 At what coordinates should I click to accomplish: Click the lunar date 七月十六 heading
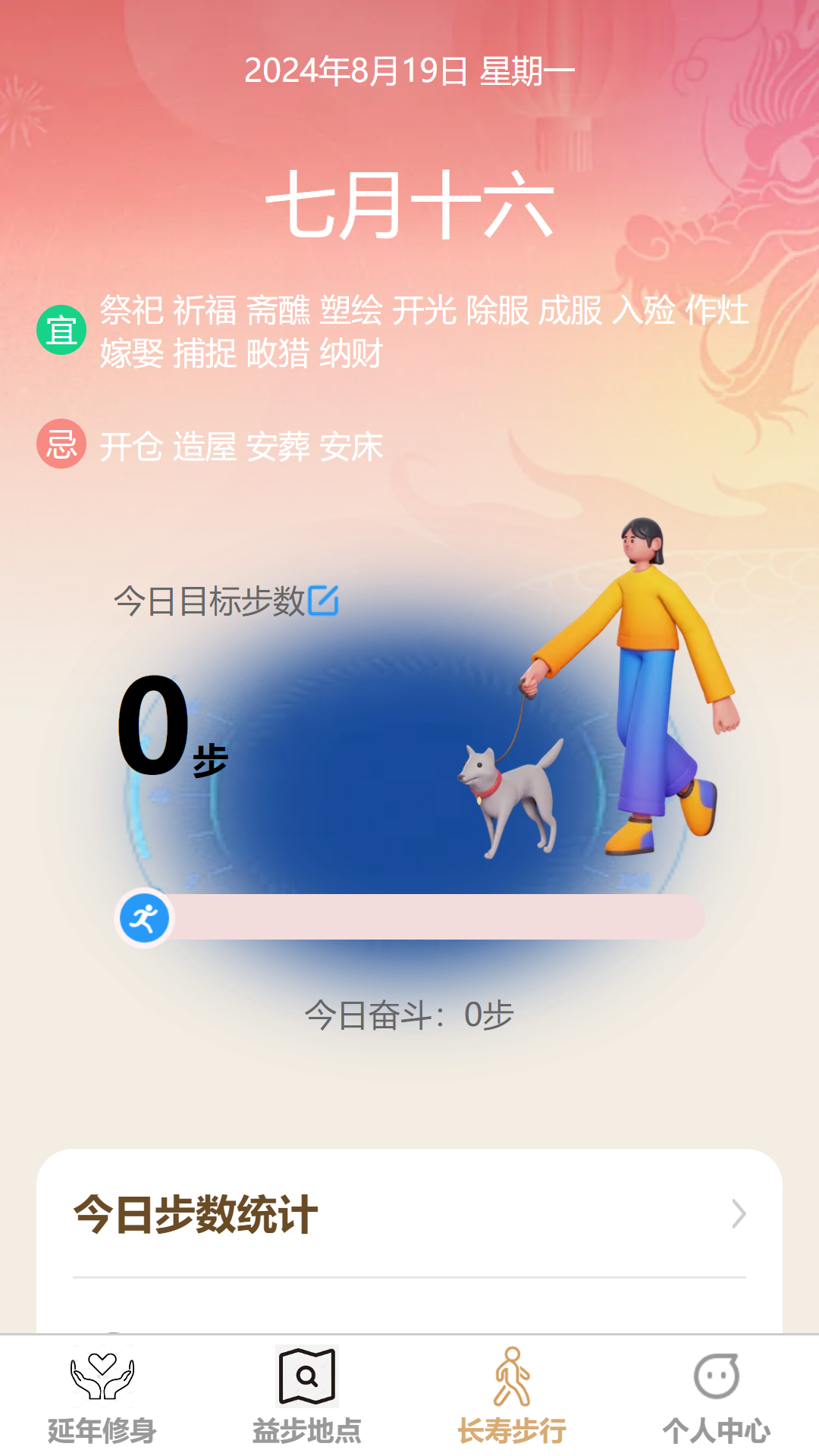409,206
